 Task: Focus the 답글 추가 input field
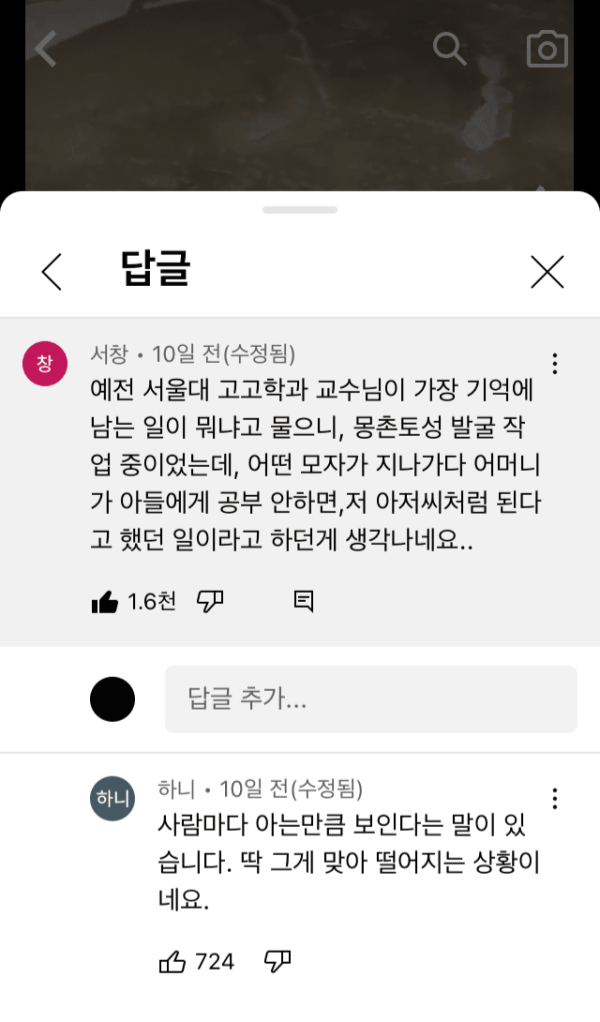pos(370,699)
